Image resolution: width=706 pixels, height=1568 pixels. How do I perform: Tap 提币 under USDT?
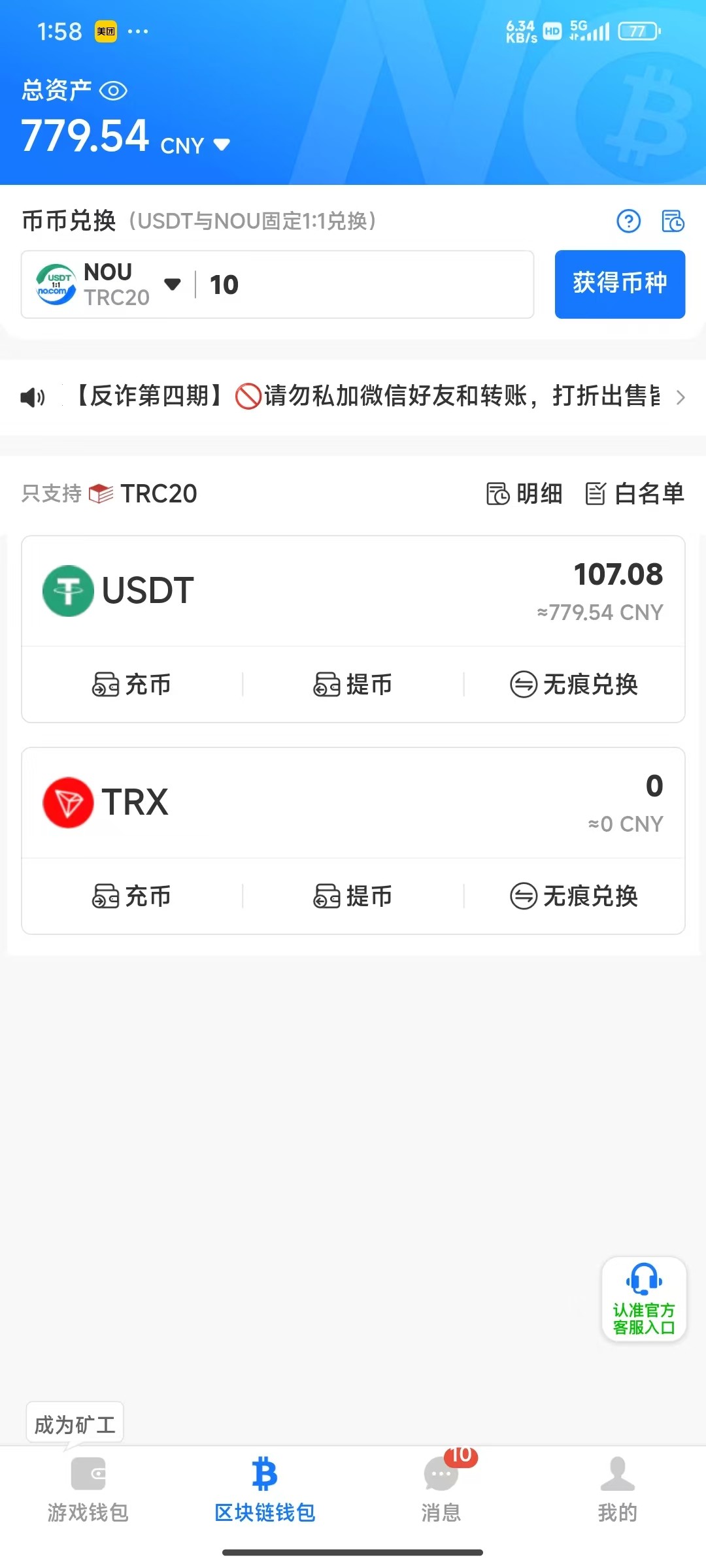click(353, 685)
